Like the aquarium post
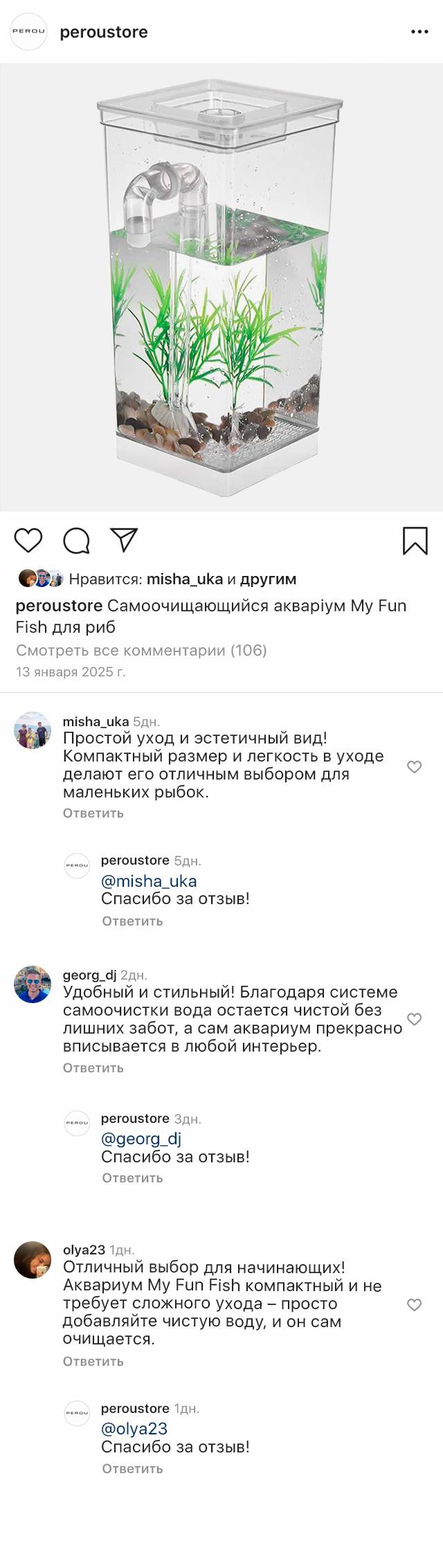 click(28, 541)
